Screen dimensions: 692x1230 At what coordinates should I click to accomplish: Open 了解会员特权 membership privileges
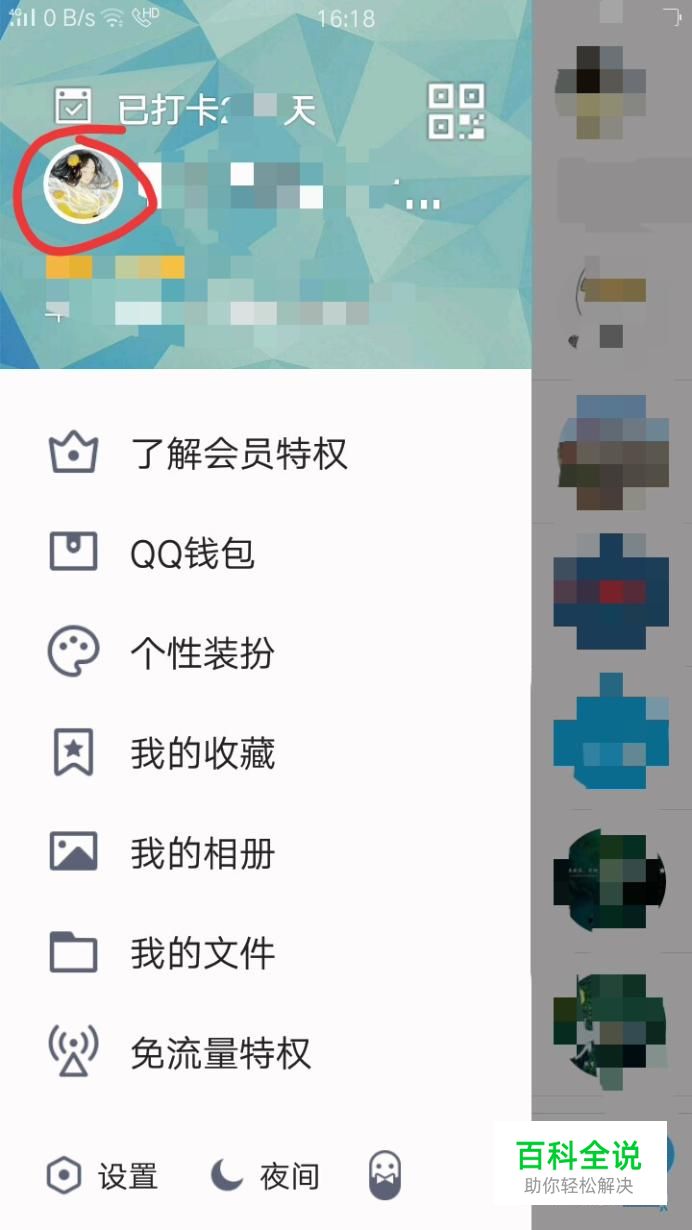tap(238, 454)
